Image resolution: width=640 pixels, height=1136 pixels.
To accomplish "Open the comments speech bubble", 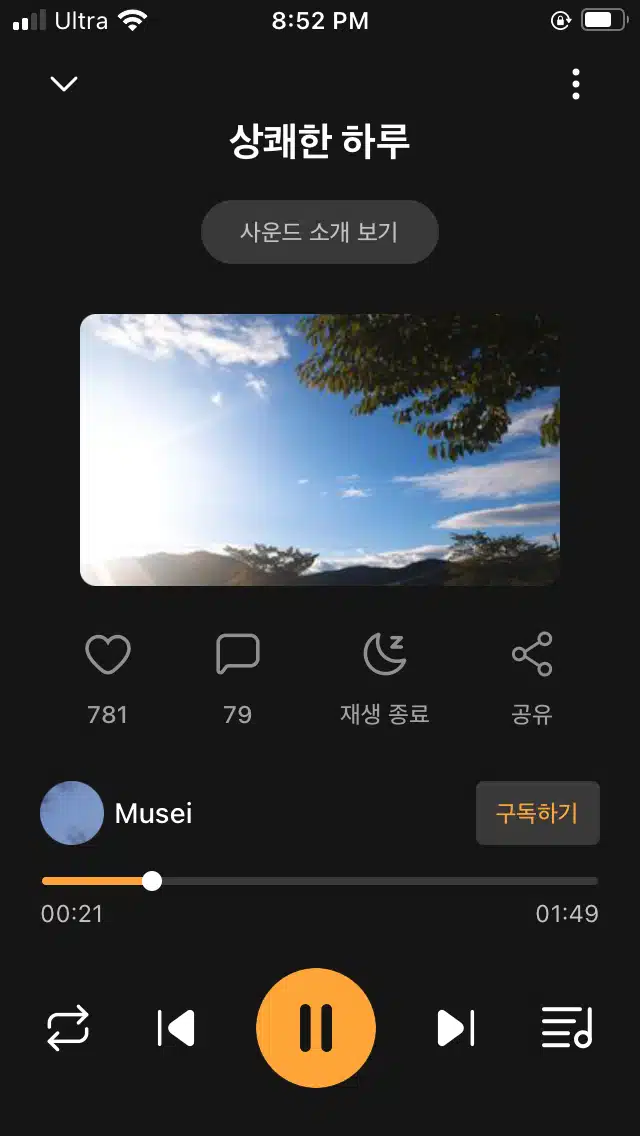I will click(238, 654).
